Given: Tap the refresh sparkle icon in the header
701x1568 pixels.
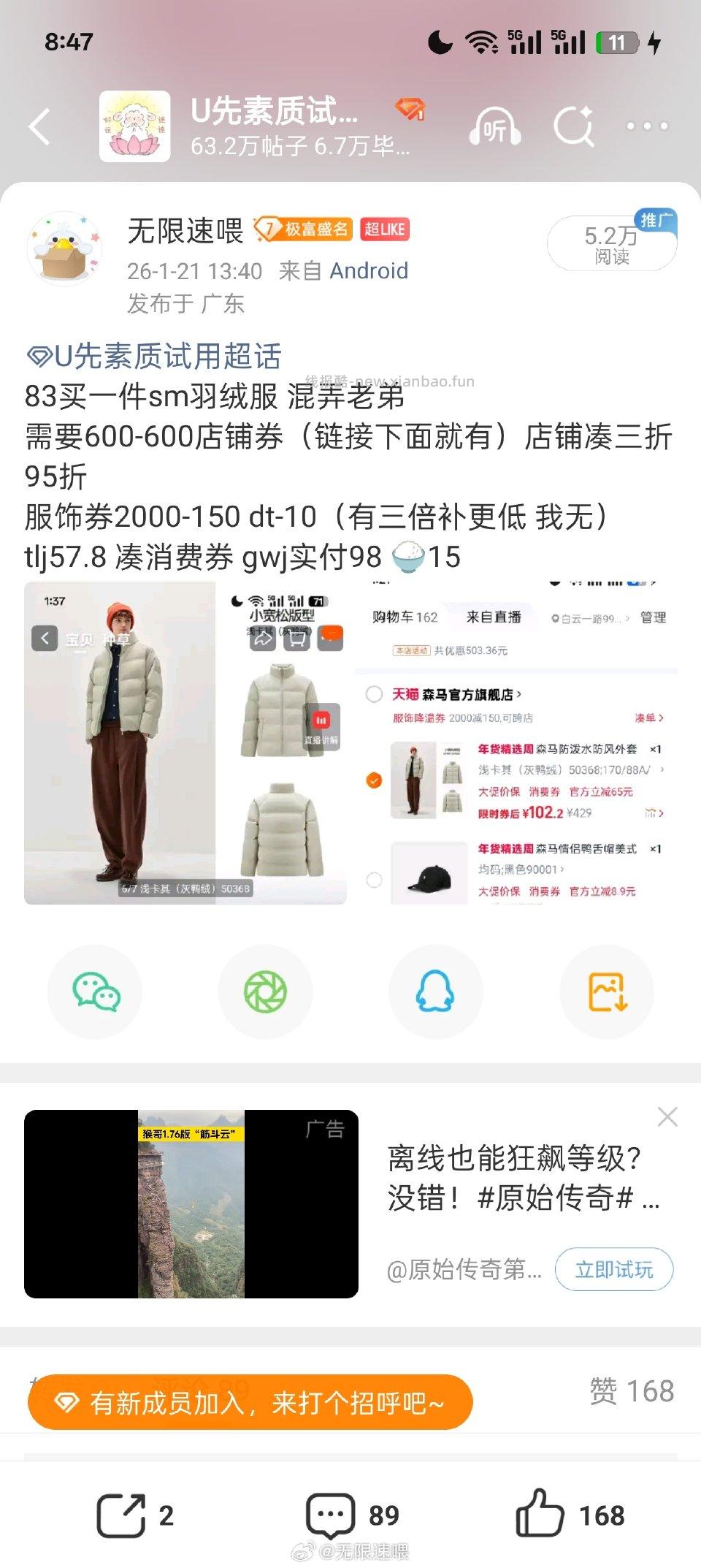Looking at the screenshot, I should point(576,126).
